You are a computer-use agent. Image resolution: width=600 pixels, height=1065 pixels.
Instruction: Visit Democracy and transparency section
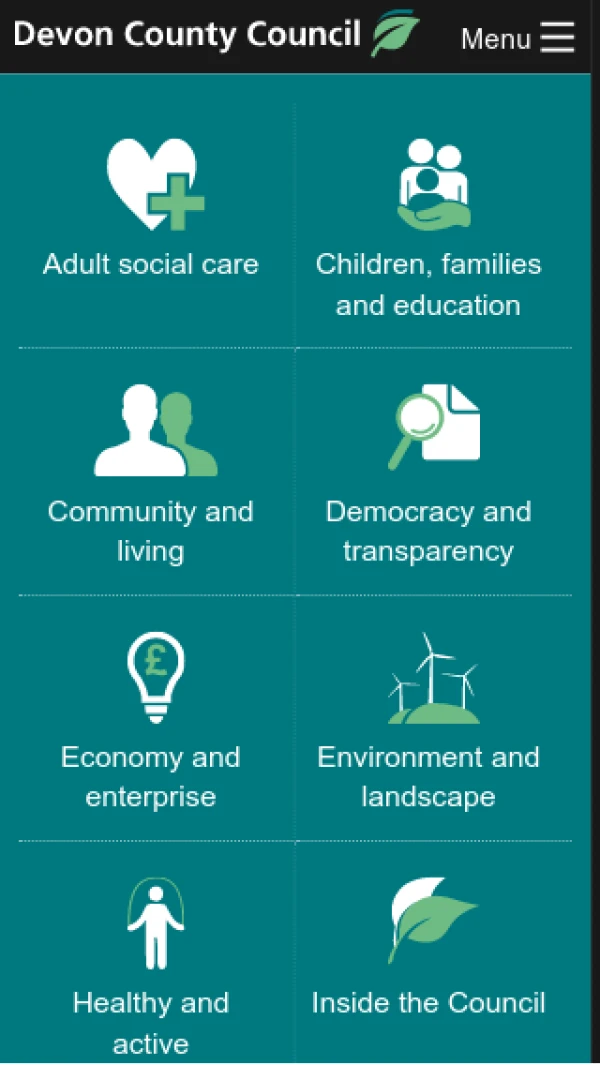[x=428, y=473]
